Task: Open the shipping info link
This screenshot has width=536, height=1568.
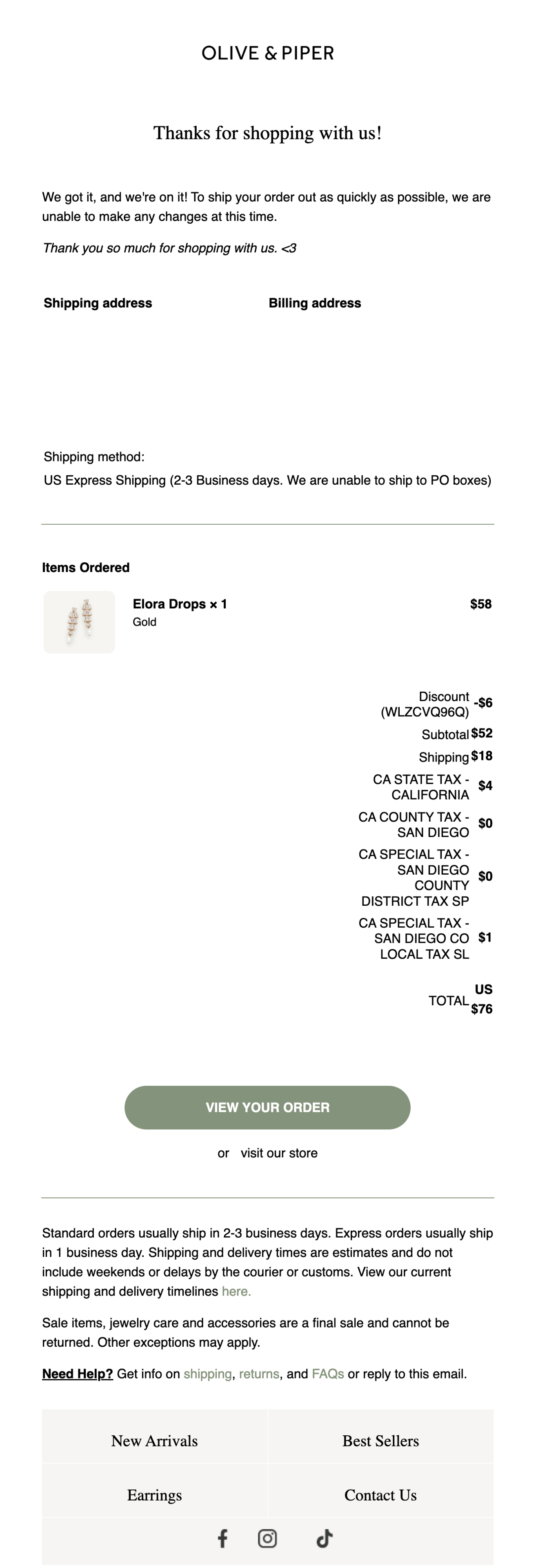Action: (x=207, y=1374)
